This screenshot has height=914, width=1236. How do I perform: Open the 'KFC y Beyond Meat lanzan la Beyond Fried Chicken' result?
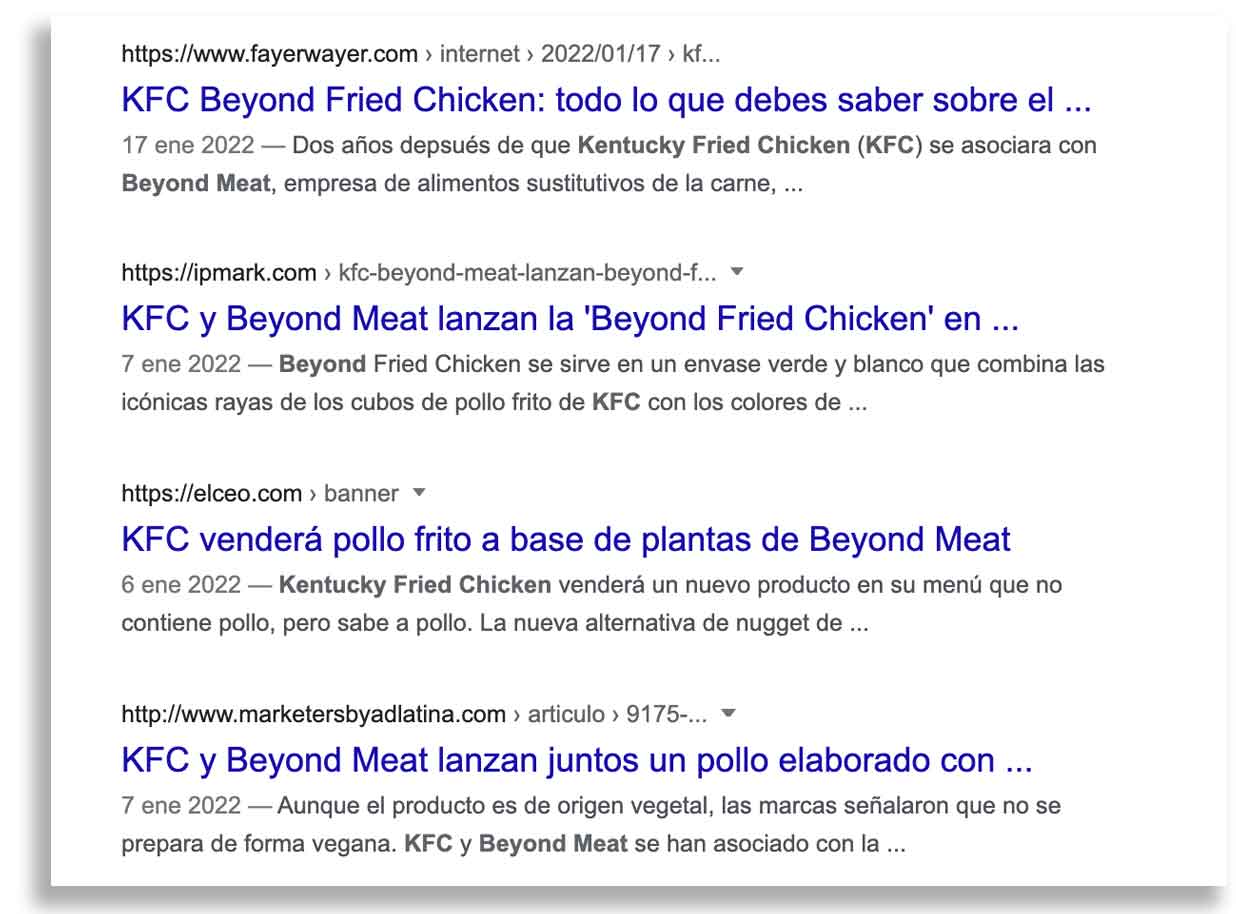tap(569, 320)
